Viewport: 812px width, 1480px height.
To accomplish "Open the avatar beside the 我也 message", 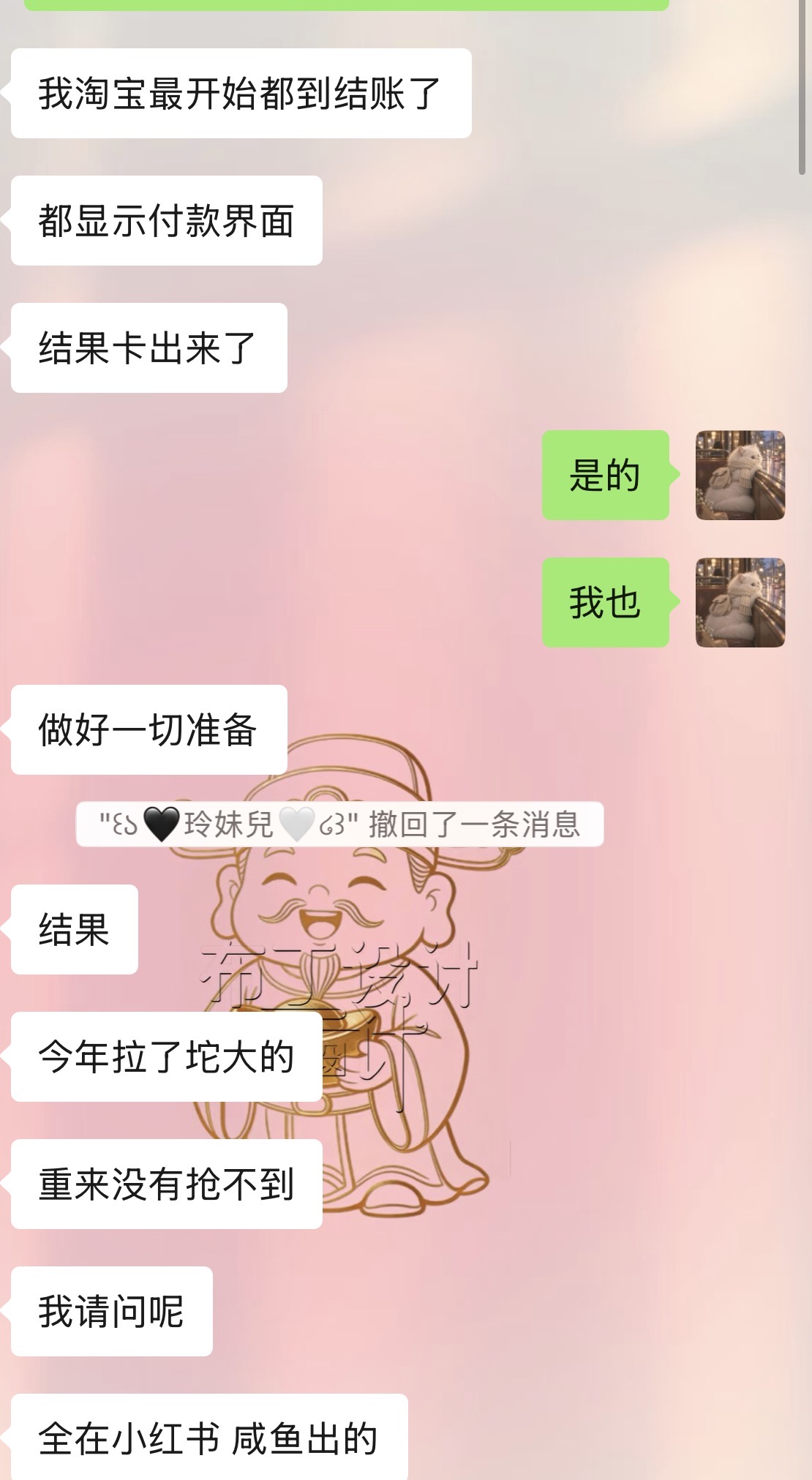I will coord(740,603).
